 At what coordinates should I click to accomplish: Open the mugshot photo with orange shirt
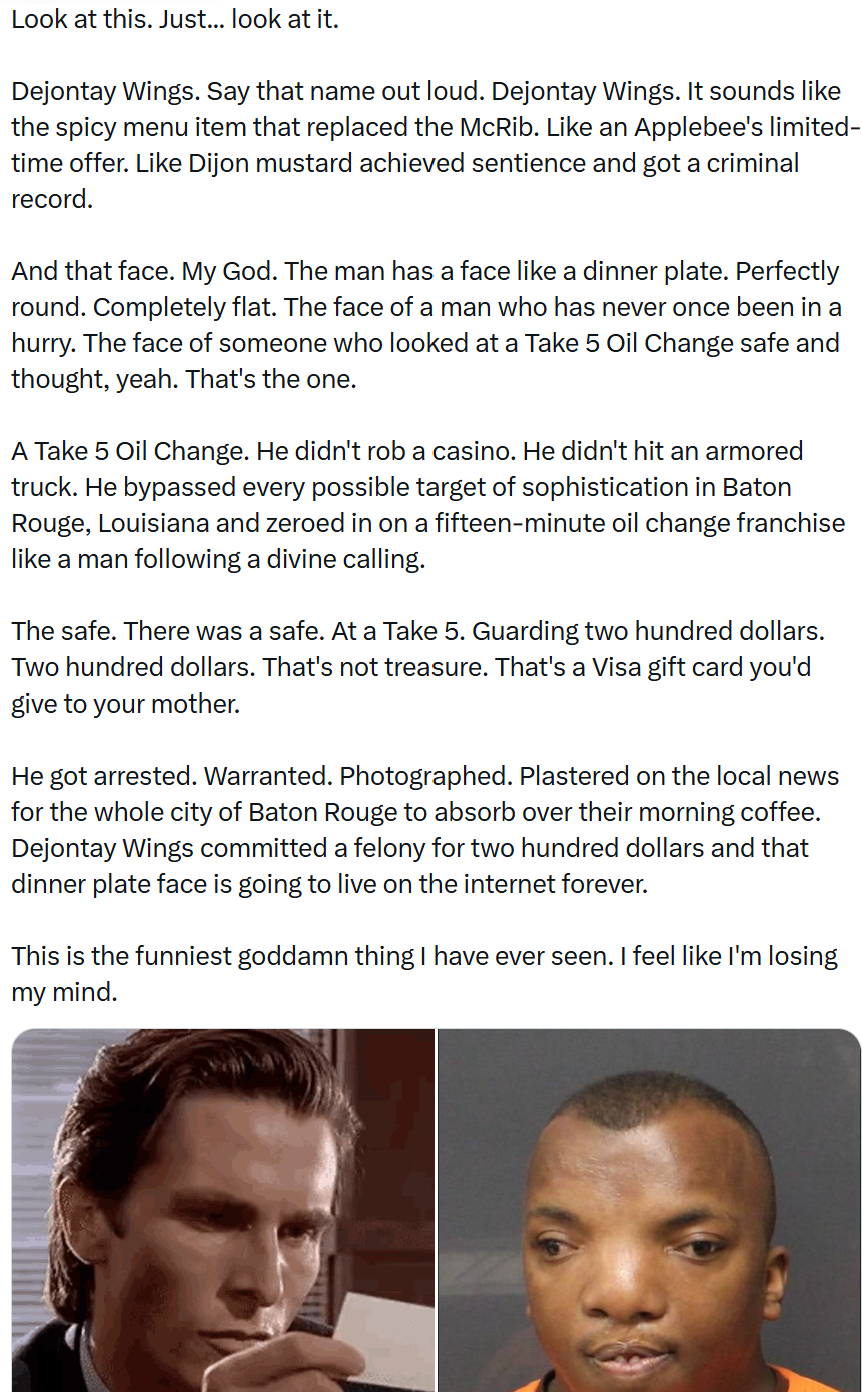[x=650, y=1210]
